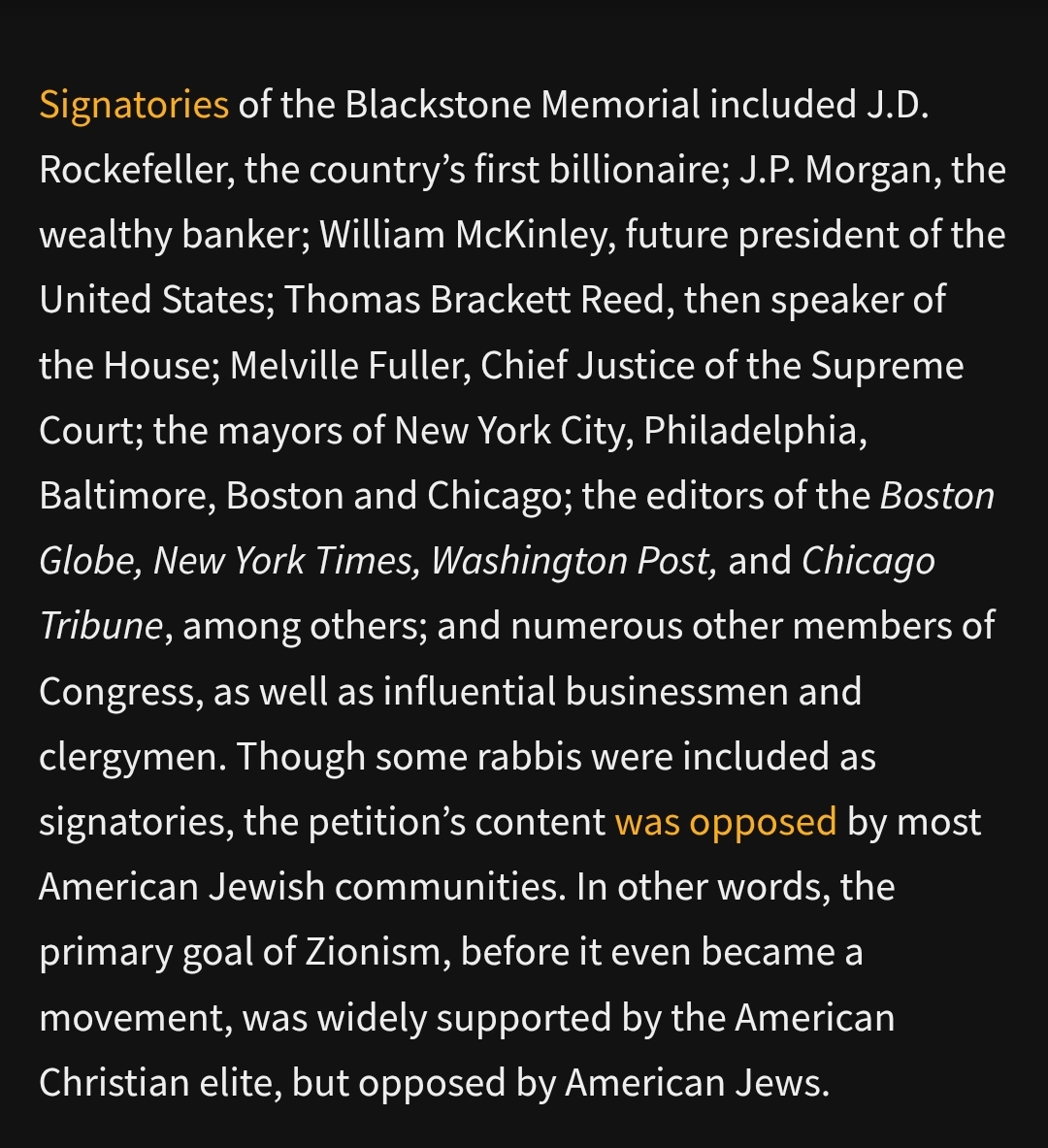1048x1148 pixels.
Task: Follow the "was opposed" hyperlink
Action: (x=725, y=822)
